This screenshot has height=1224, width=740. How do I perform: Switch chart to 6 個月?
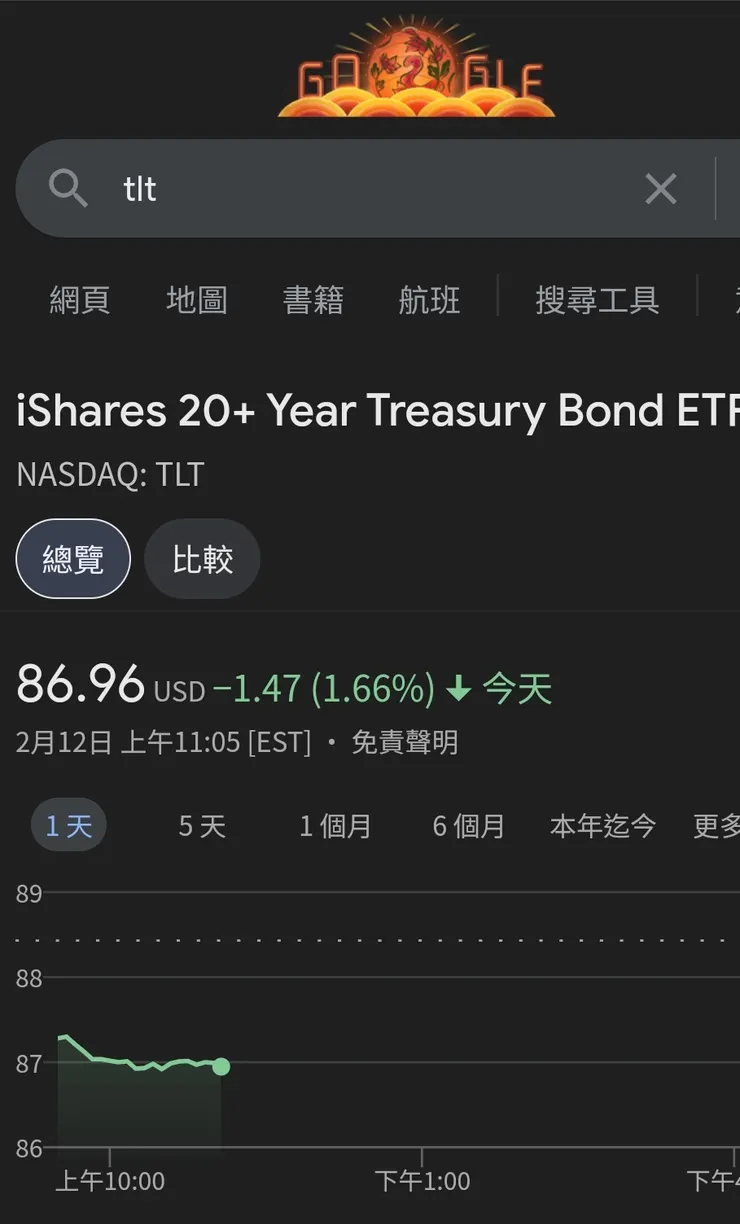point(469,826)
